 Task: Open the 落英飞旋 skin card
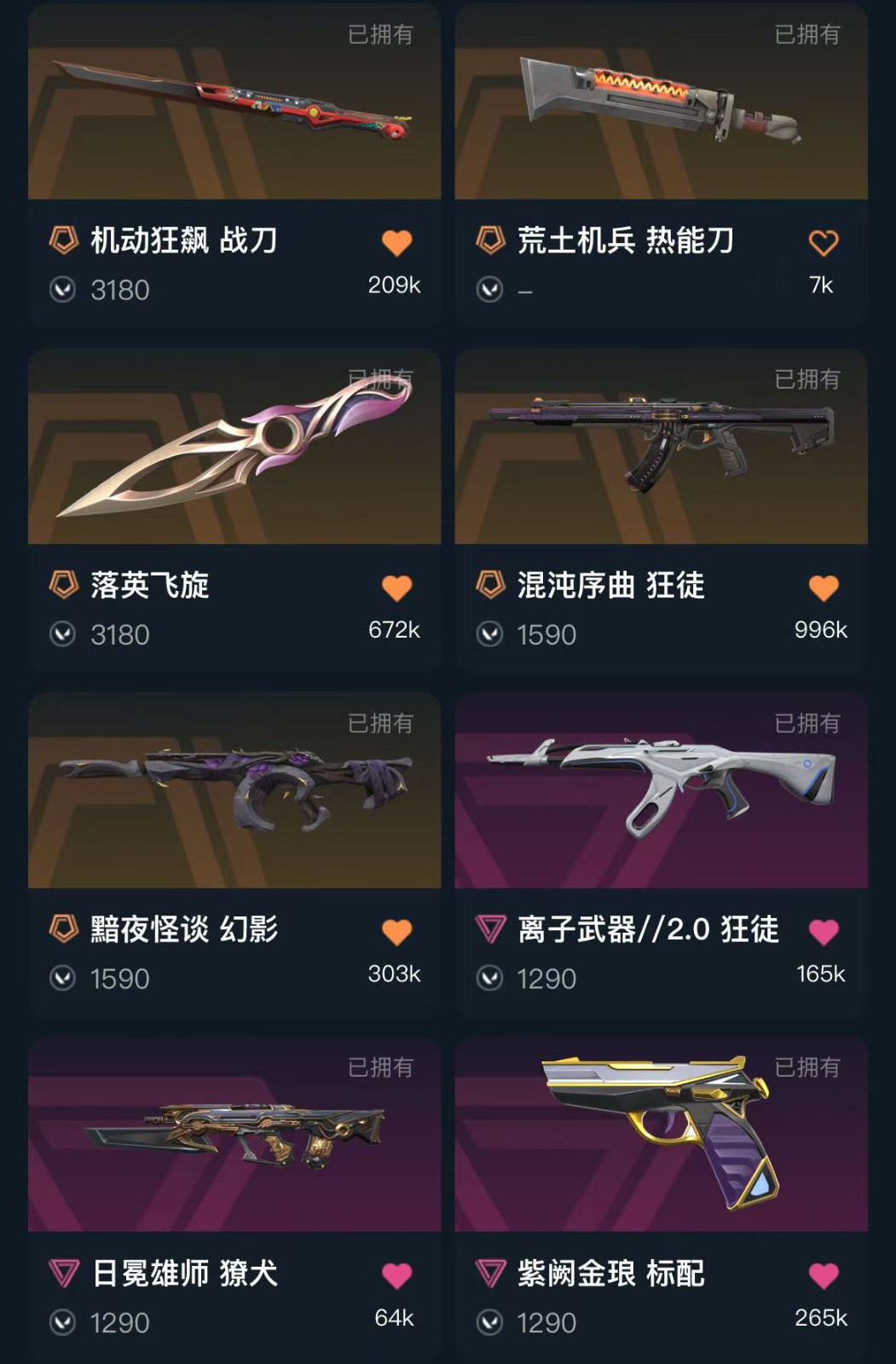click(234, 452)
